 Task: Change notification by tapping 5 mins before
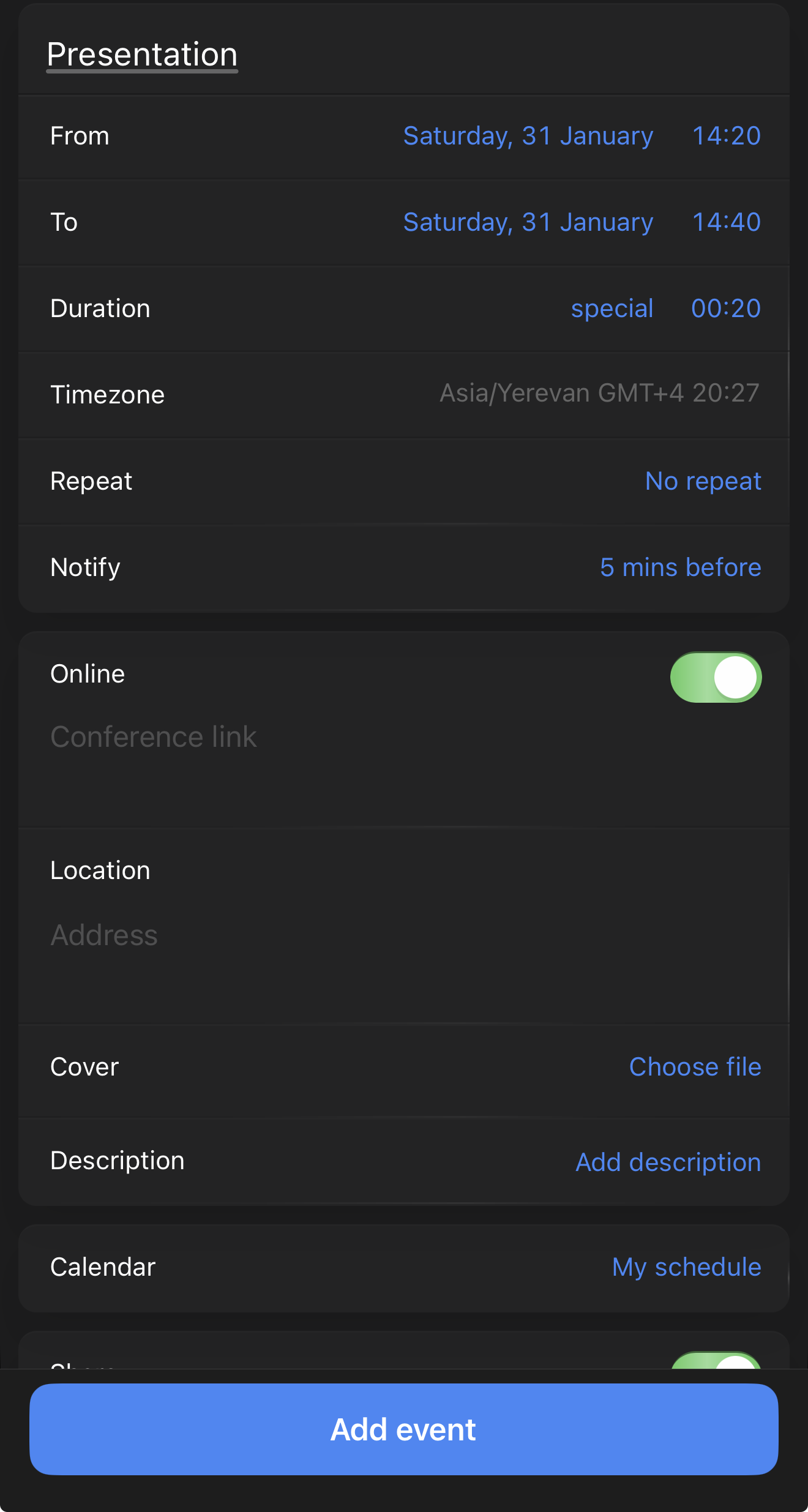(x=681, y=567)
